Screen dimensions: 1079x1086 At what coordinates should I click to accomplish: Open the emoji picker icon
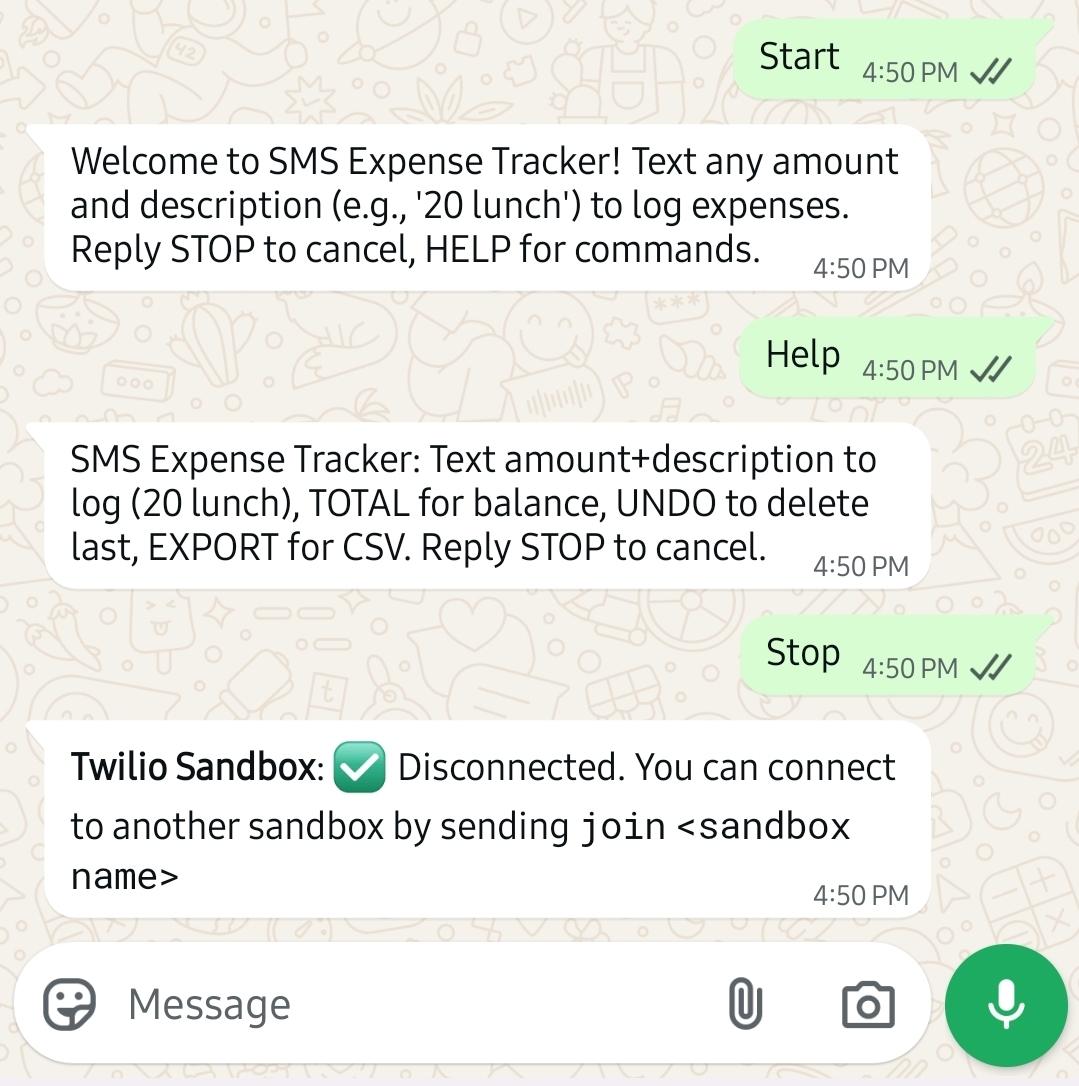tap(68, 1003)
